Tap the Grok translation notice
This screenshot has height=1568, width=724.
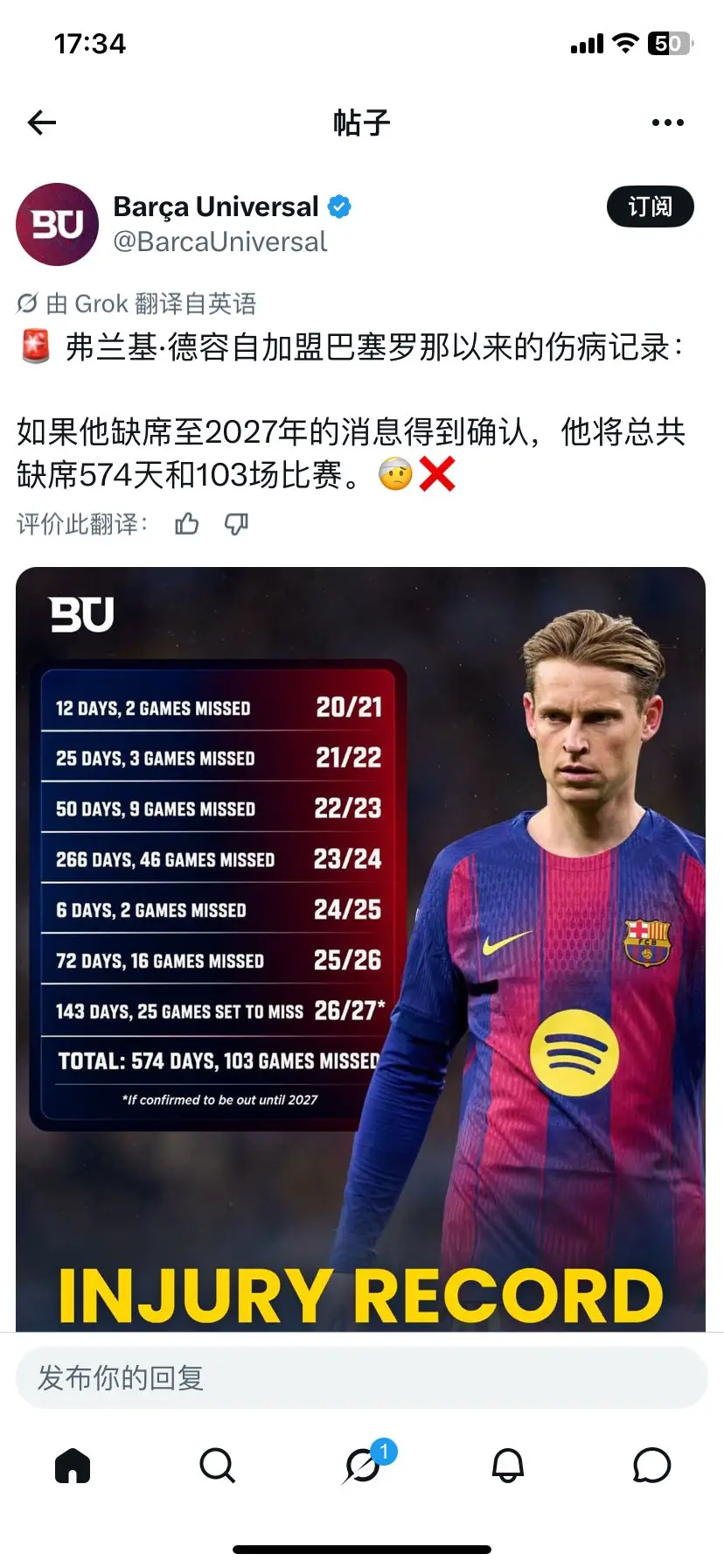pos(137,304)
